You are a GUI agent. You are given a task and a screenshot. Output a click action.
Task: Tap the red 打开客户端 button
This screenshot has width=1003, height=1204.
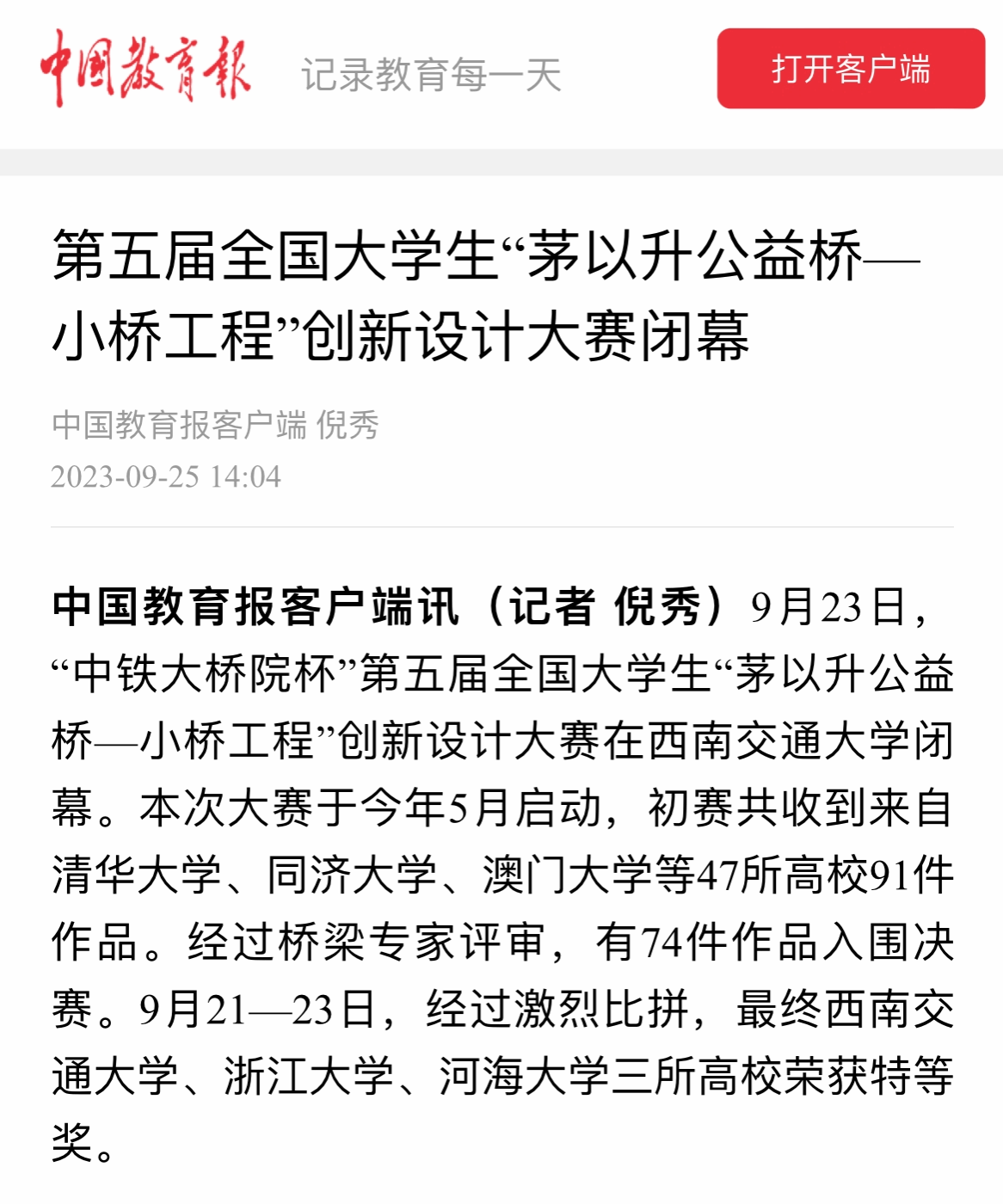click(x=850, y=69)
